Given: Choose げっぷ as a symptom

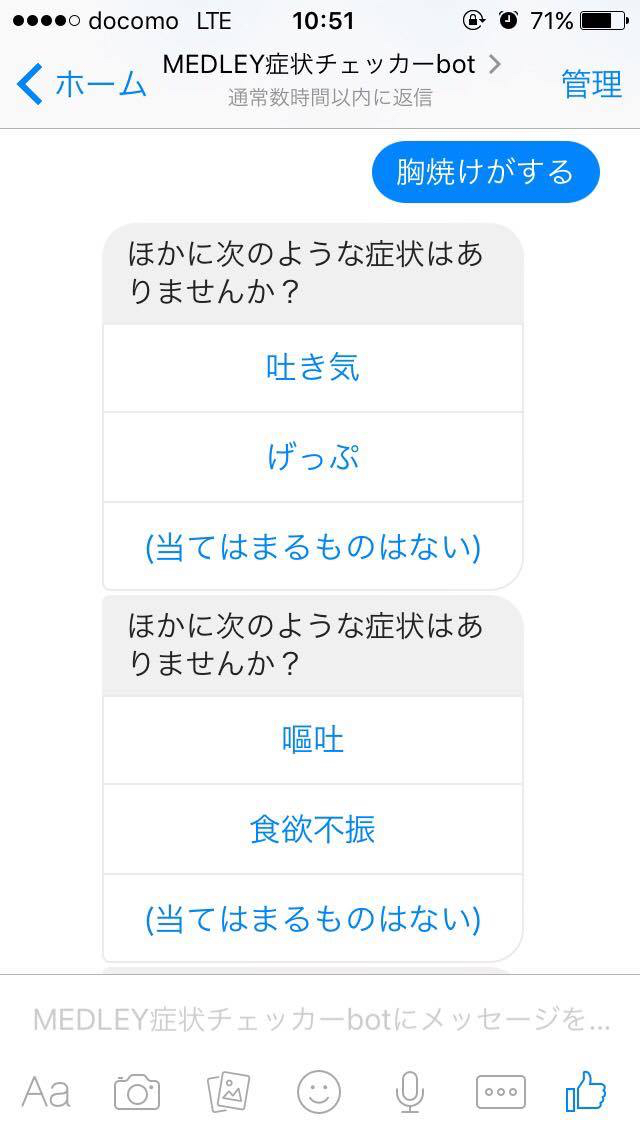Looking at the screenshot, I should pyautogui.click(x=312, y=458).
